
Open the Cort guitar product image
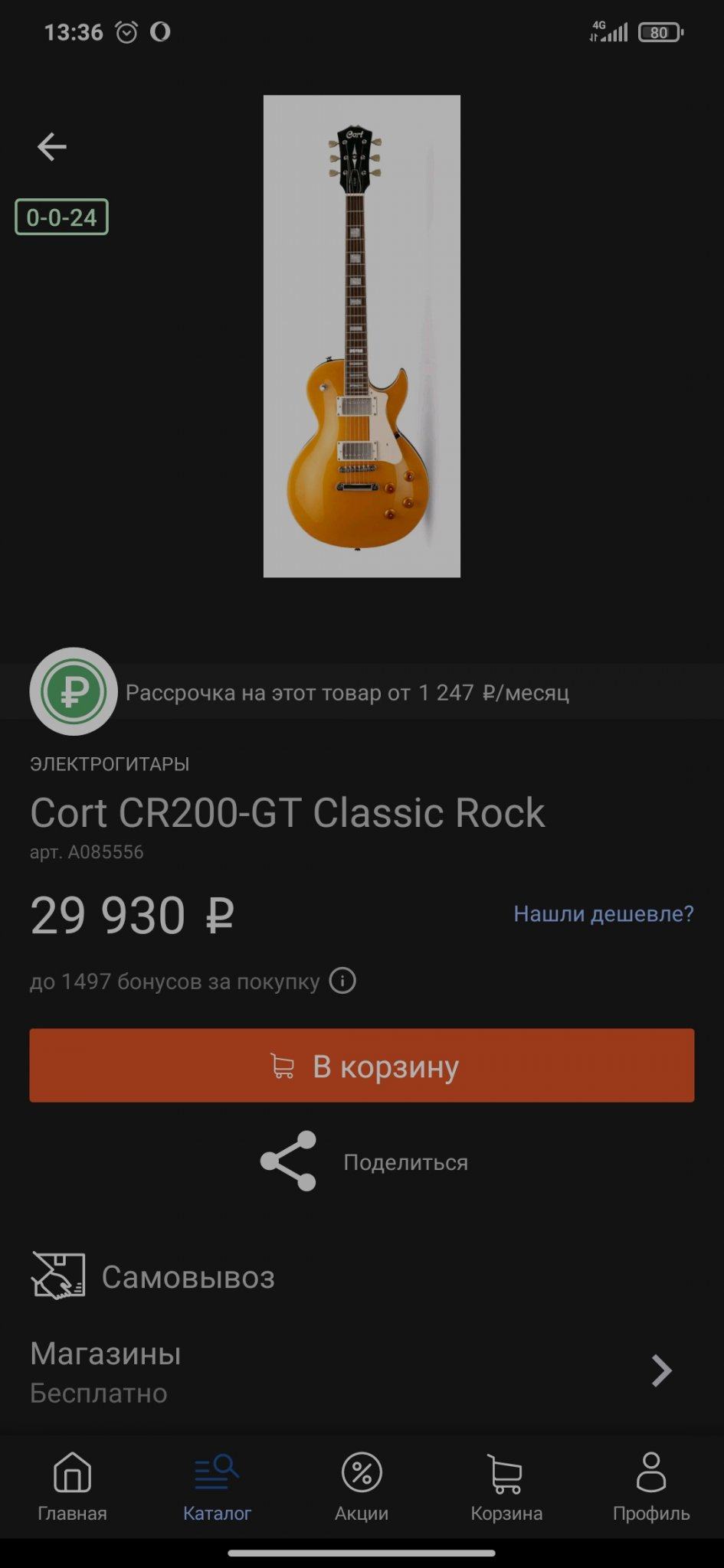click(x=362, y=336)
